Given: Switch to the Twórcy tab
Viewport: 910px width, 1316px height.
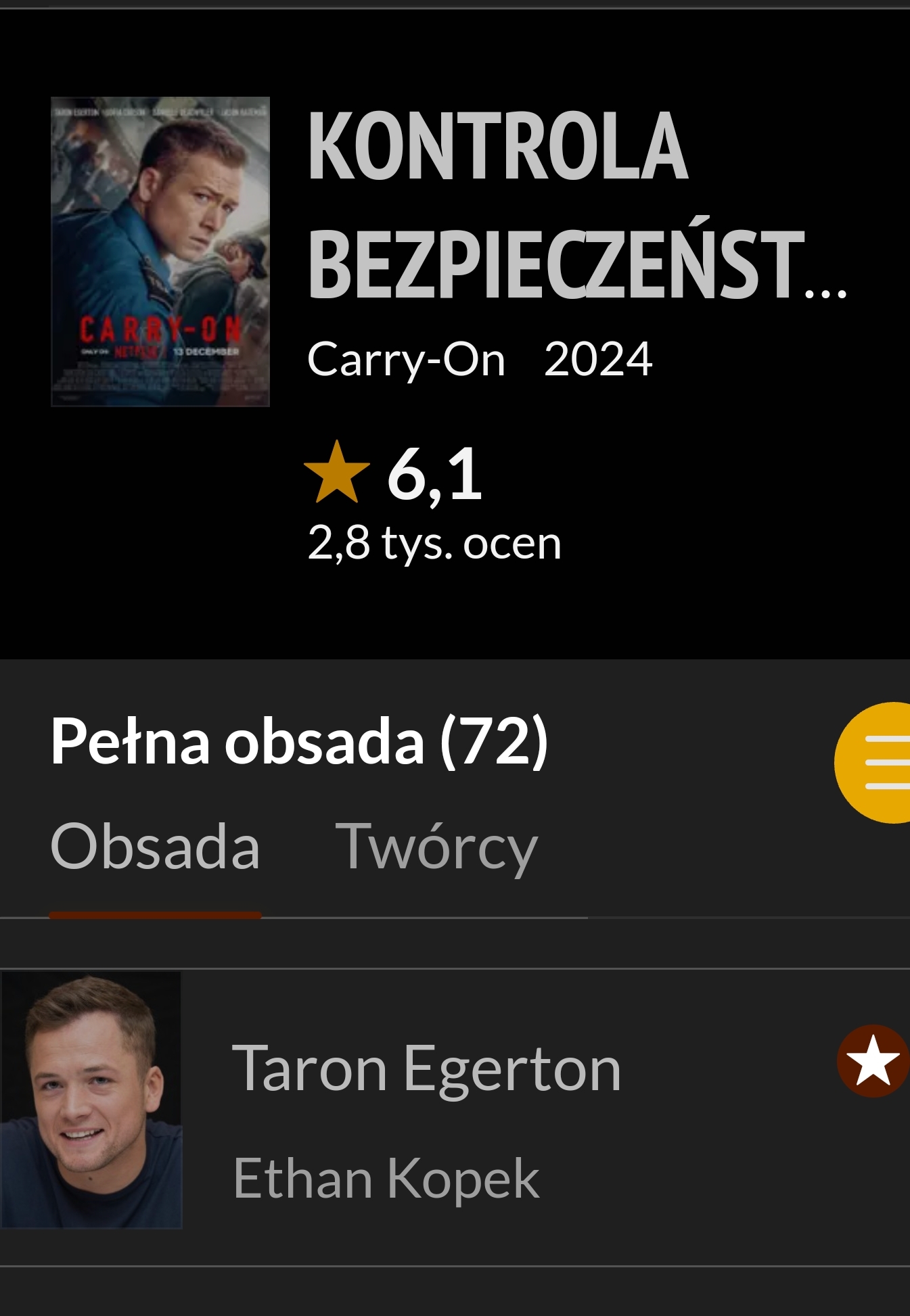Looking at the screenshot, I should (x=436, y=847).
